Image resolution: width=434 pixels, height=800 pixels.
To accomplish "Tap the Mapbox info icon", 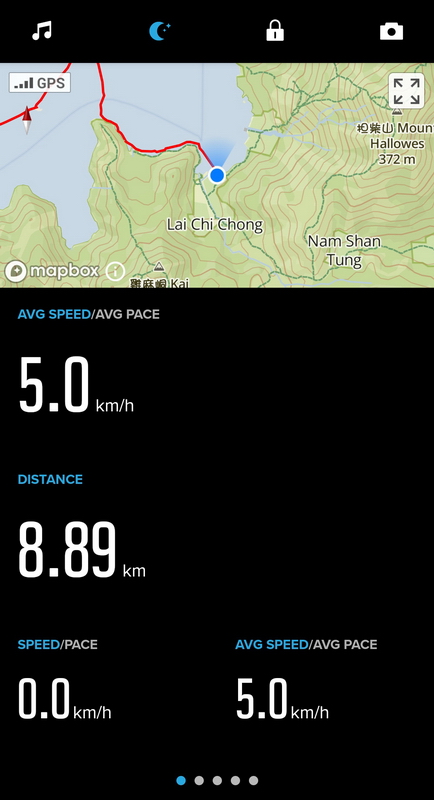I will [x=115, y=271].
